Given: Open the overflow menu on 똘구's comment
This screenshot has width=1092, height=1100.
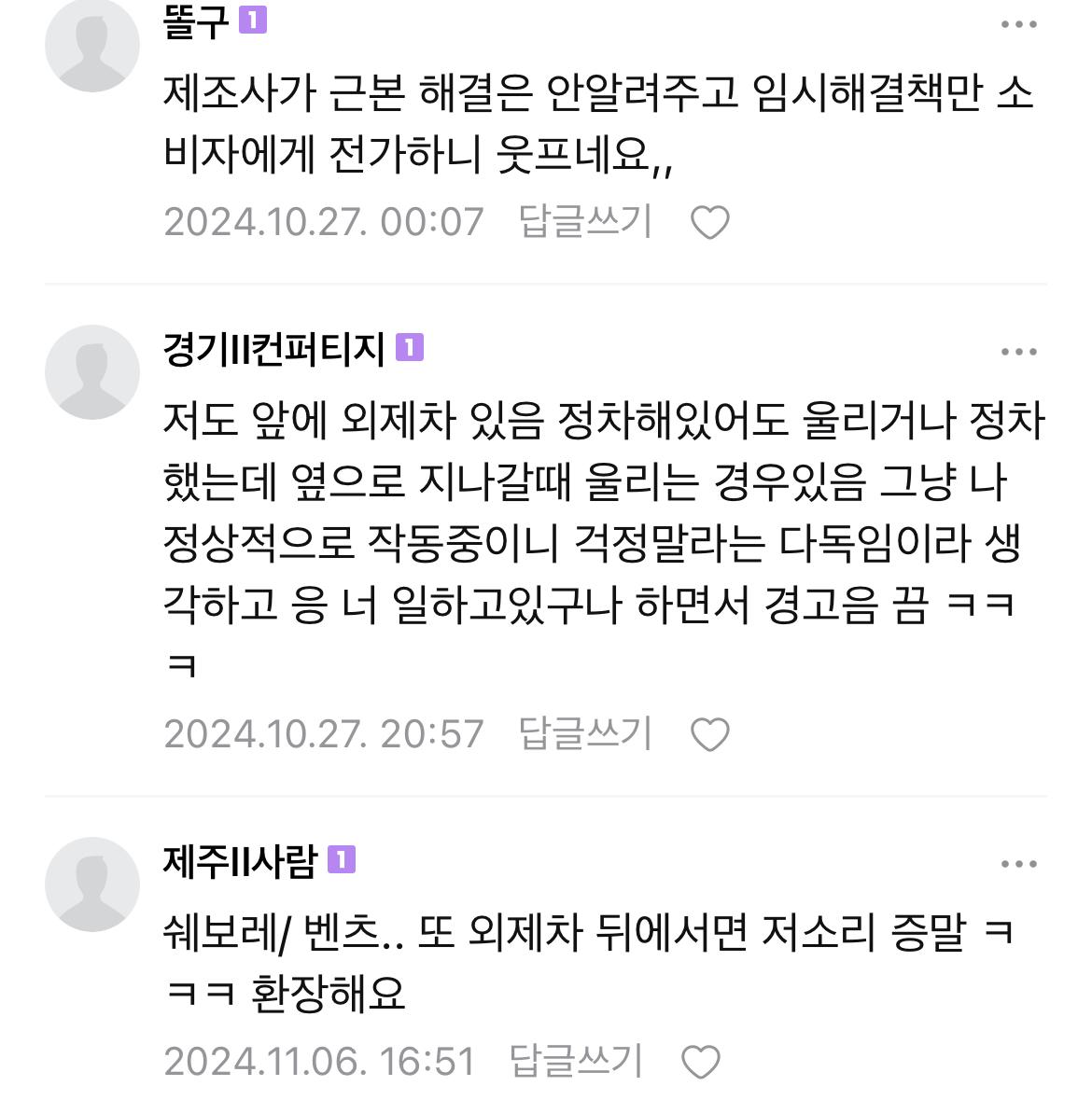Looking at the screenshot, I should [1018, 25].
